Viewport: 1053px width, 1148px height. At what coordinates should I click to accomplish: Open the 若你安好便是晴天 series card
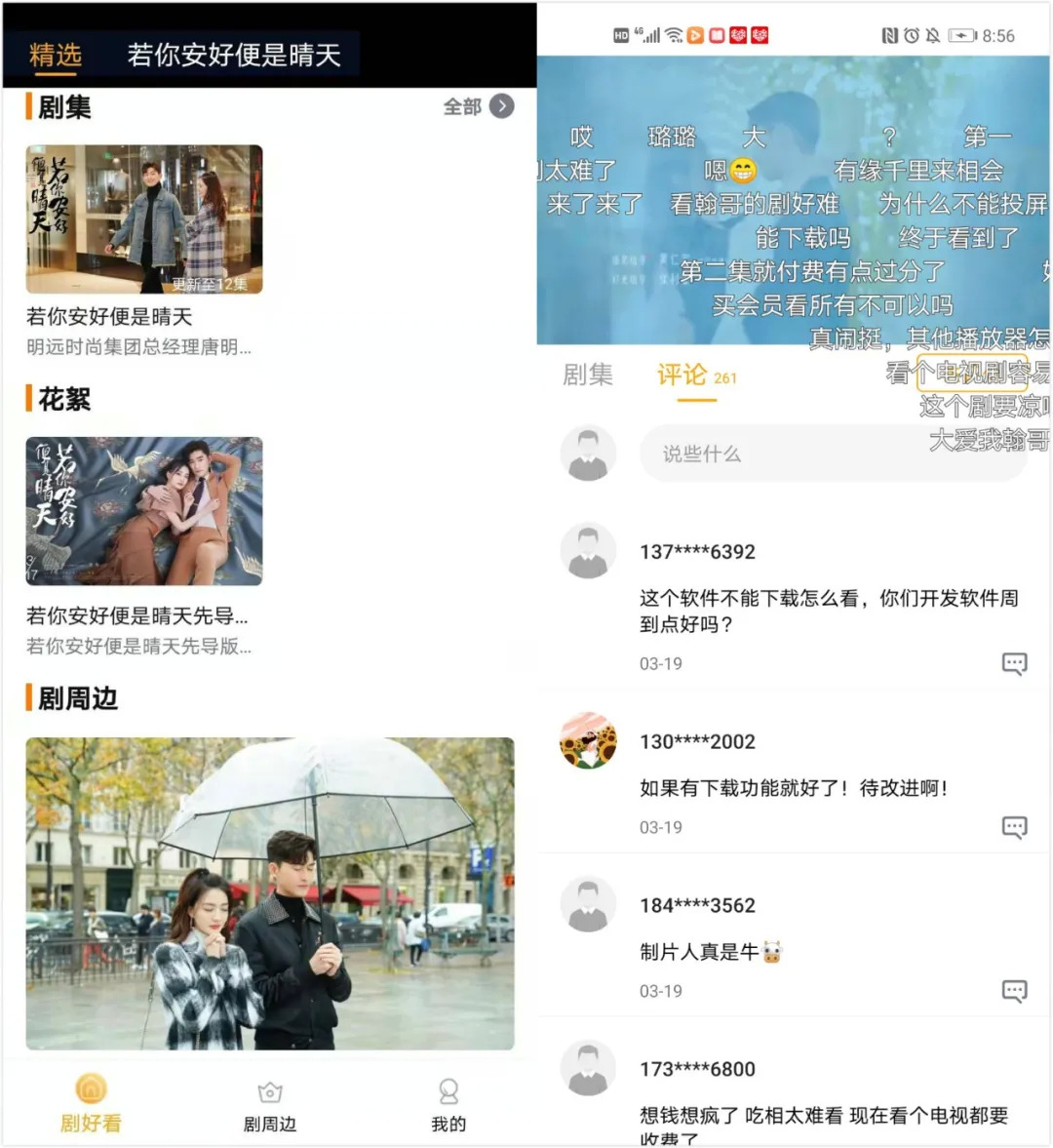(x=144, y=219)
